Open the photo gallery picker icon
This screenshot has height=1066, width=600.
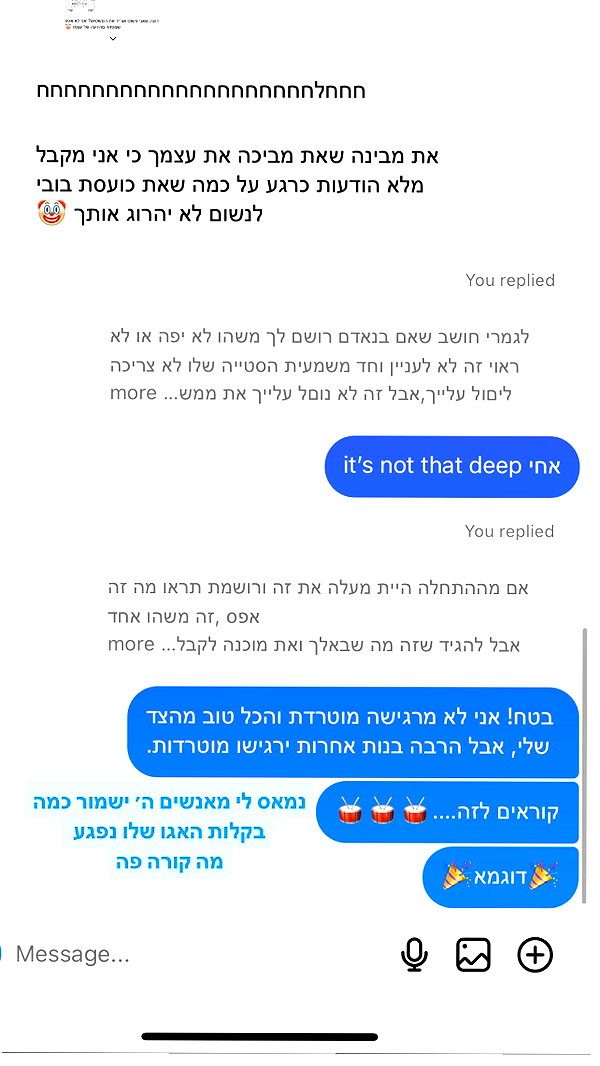click(x=473, y=955)
